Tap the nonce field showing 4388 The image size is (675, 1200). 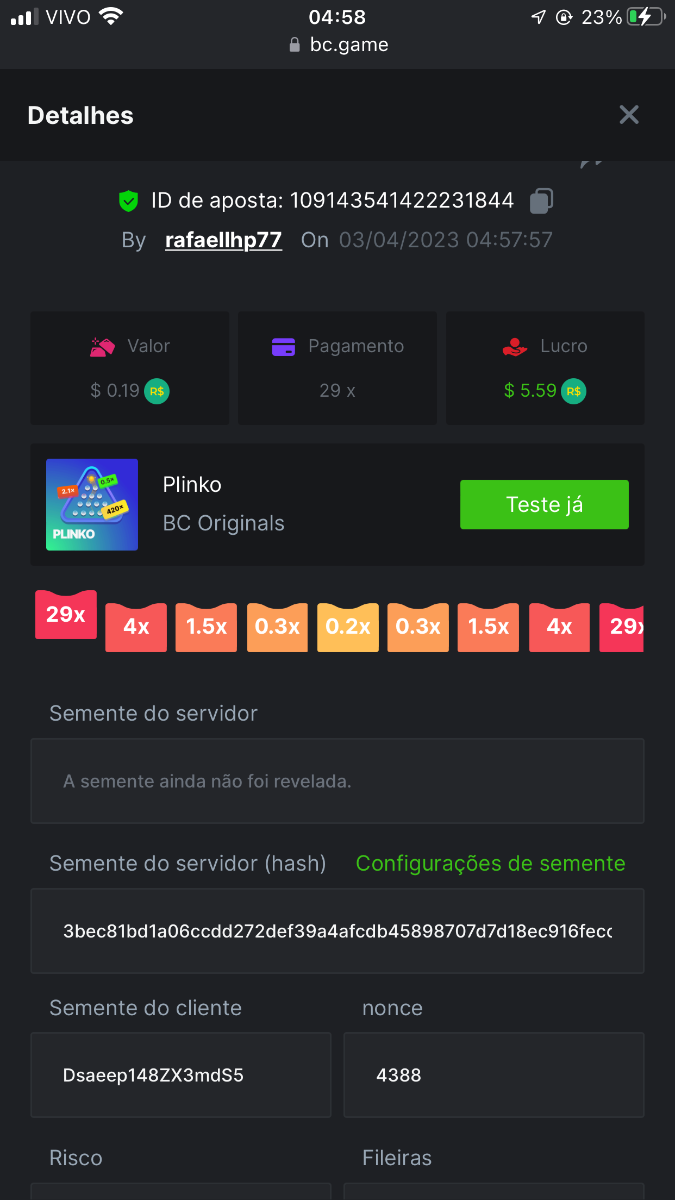tap(493, 1075)
